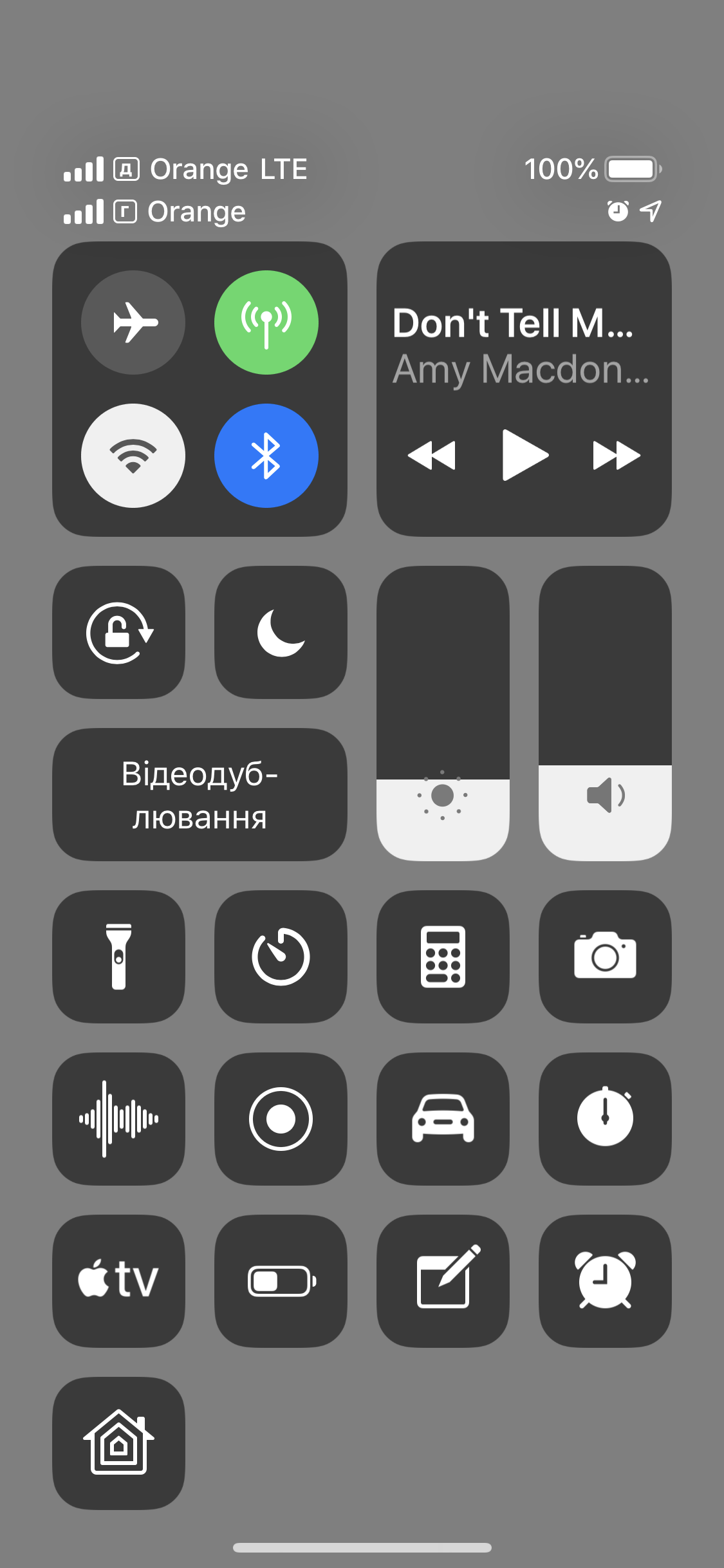The image size is (724, 1568).
Task: Toggle Do Not Disturb While Driving
Action: 443,1119
